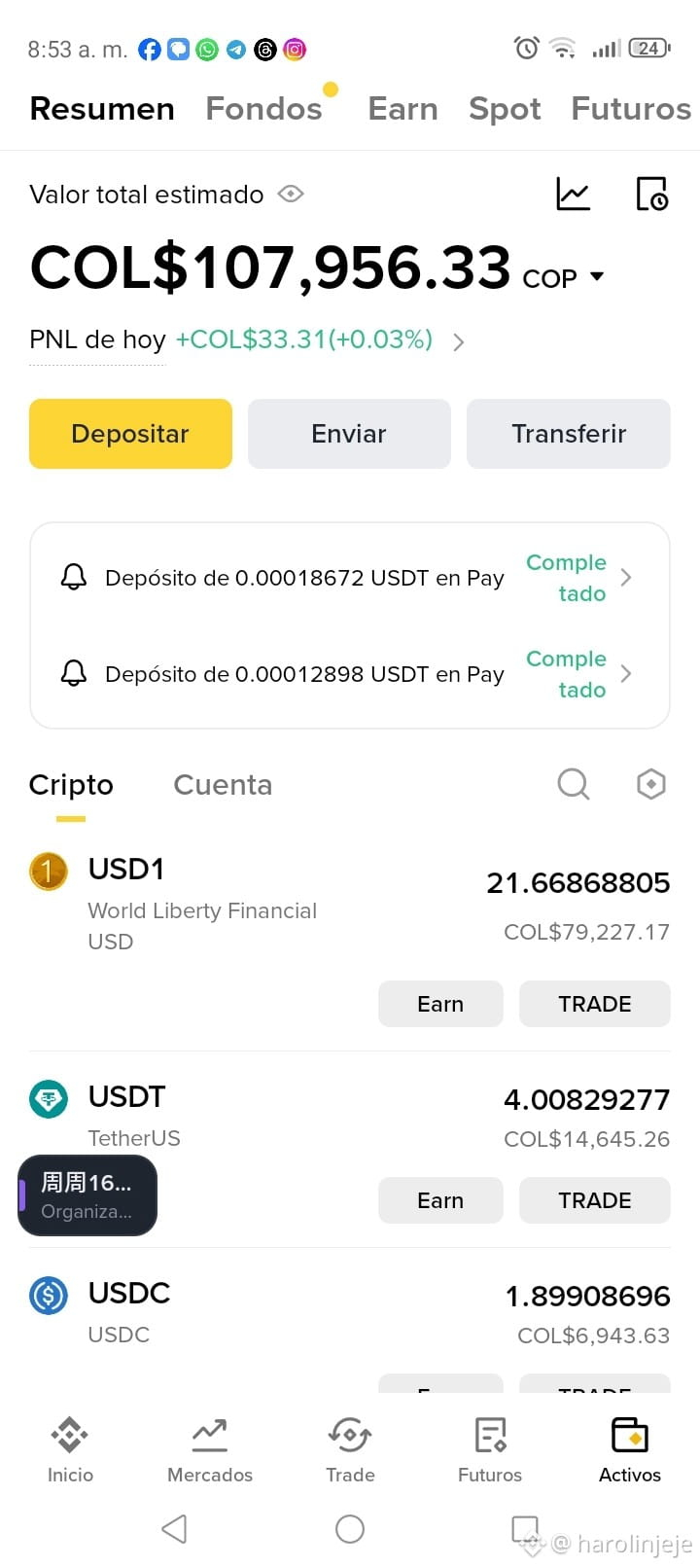Switch to the Fondos tab
Screen dimensions: 700x1568
263,109
